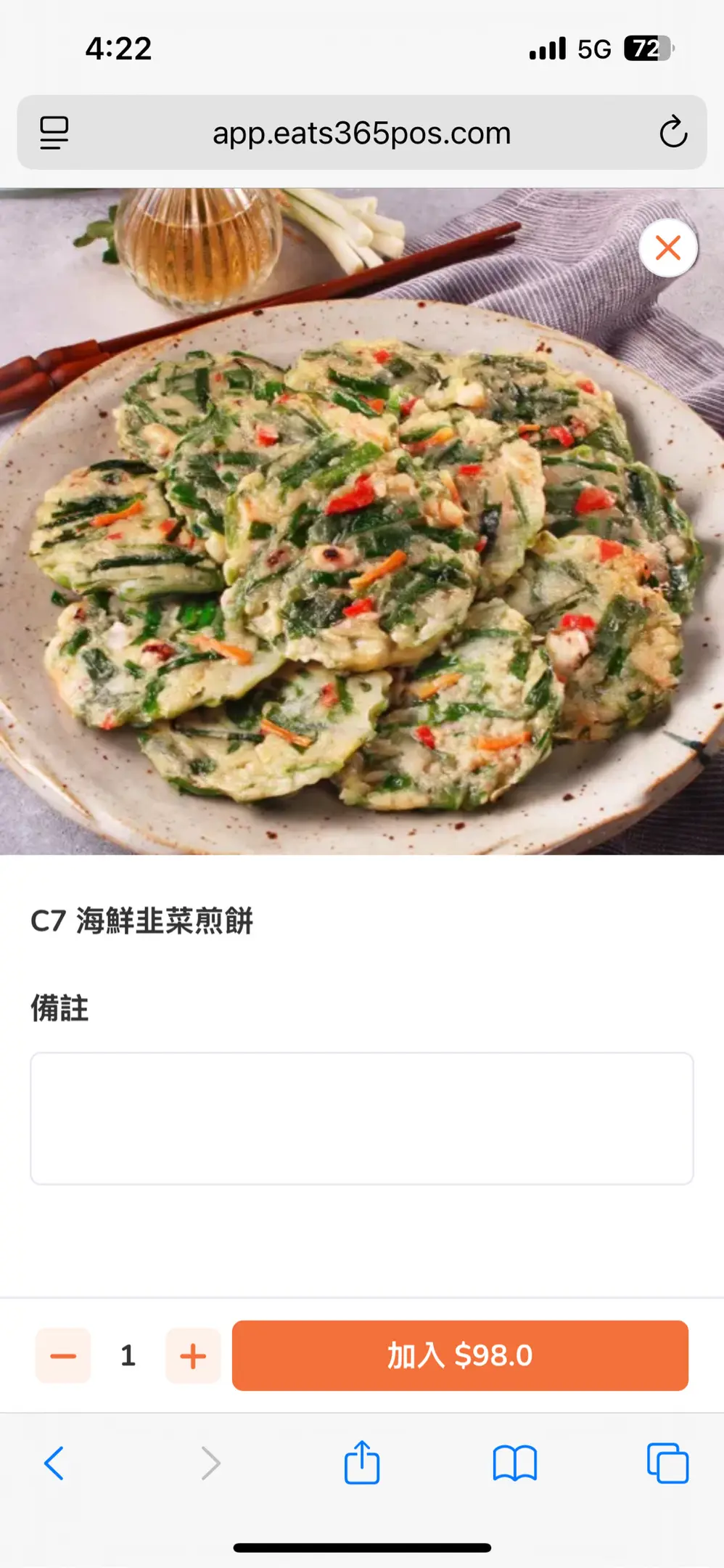
Task: Decrease quantity with the minus button
Action: coord(63,1355)
